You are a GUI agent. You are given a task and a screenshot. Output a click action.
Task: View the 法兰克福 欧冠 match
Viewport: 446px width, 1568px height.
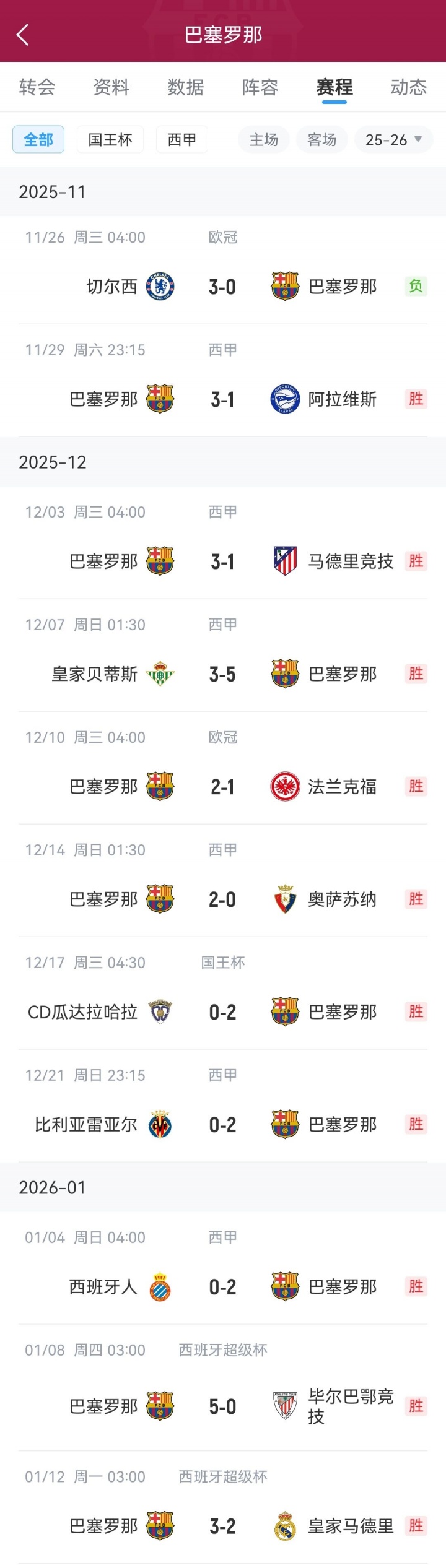pos(222,787)
